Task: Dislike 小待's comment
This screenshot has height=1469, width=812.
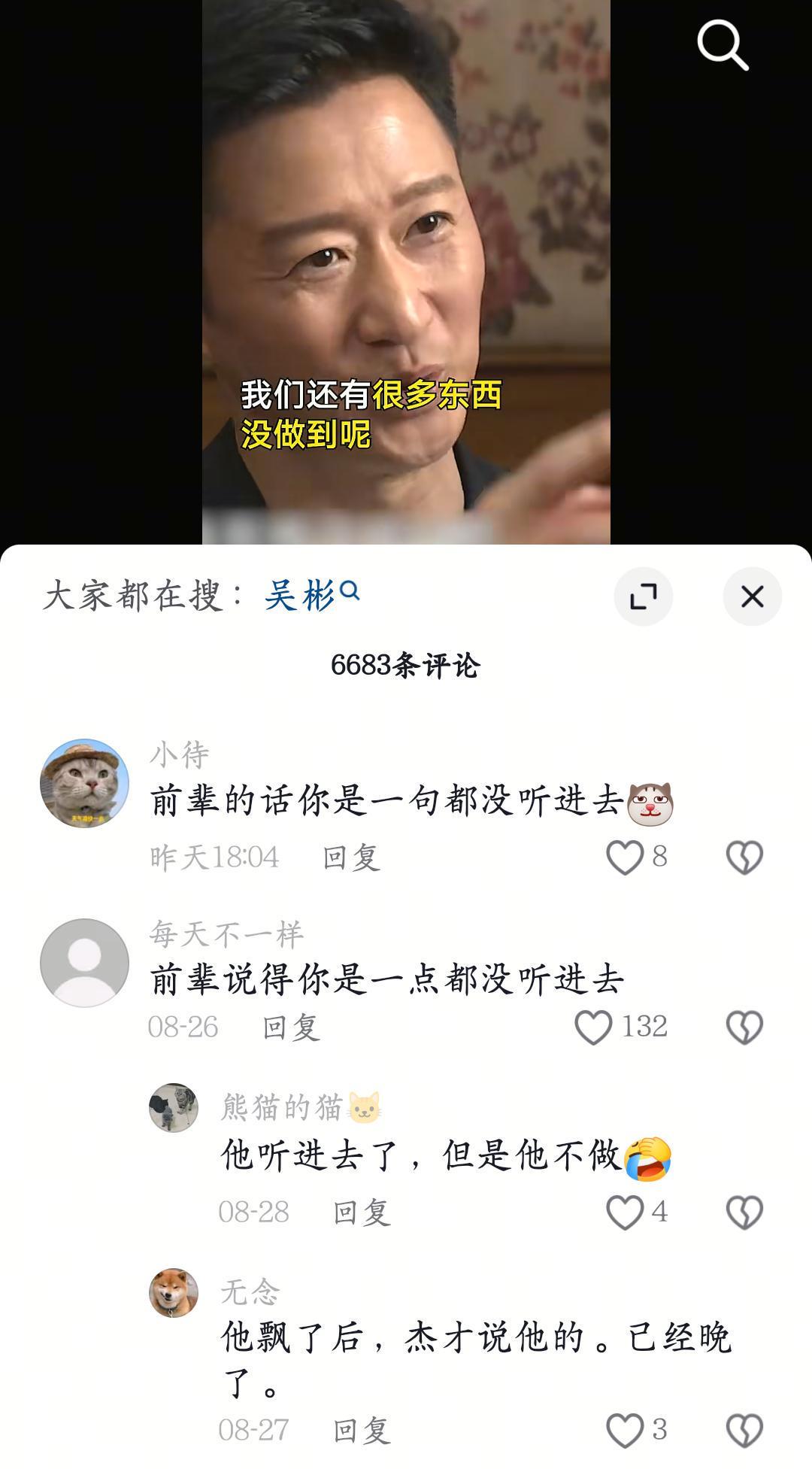Action: click(744, 857)
